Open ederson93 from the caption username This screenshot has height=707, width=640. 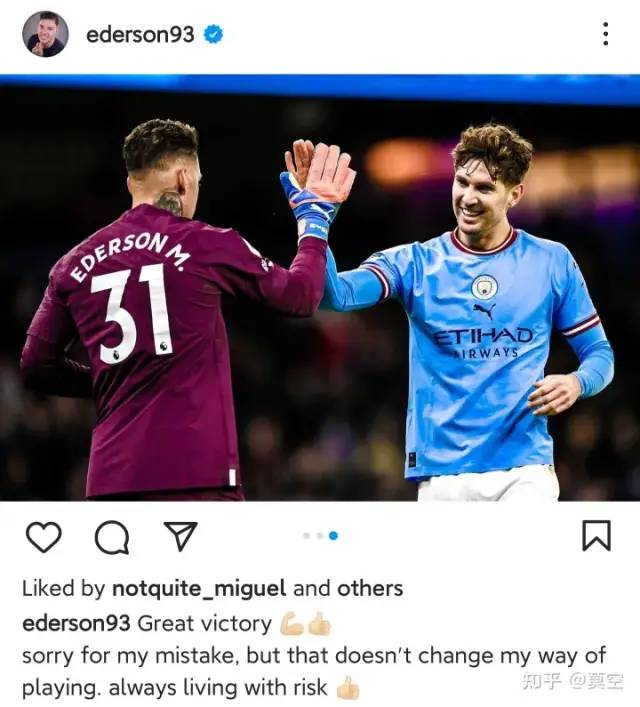click(76, 623)
